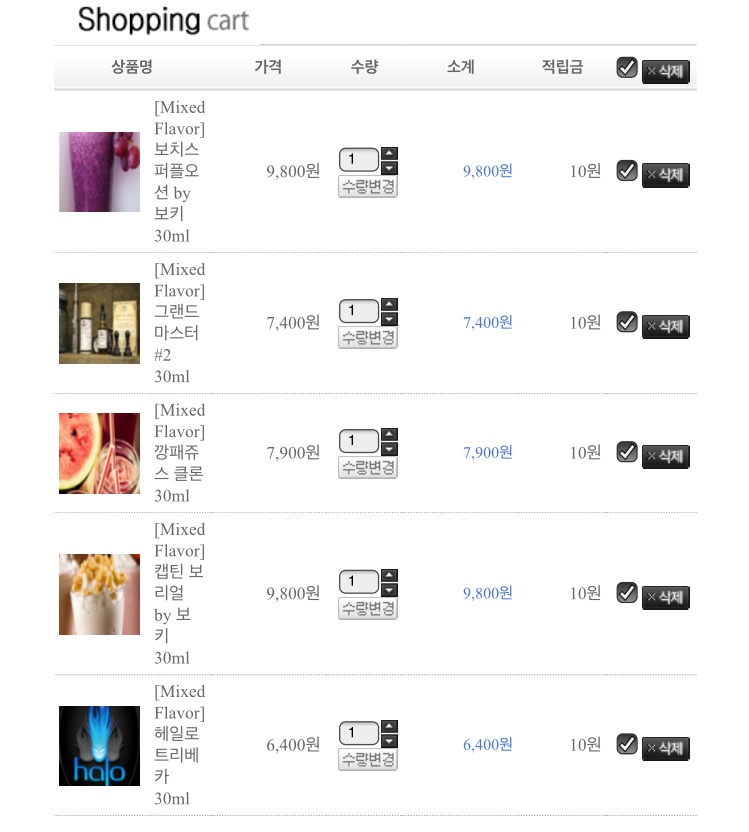Delete 캡틴 보리얼 from the cart

(x=666, y=597)
